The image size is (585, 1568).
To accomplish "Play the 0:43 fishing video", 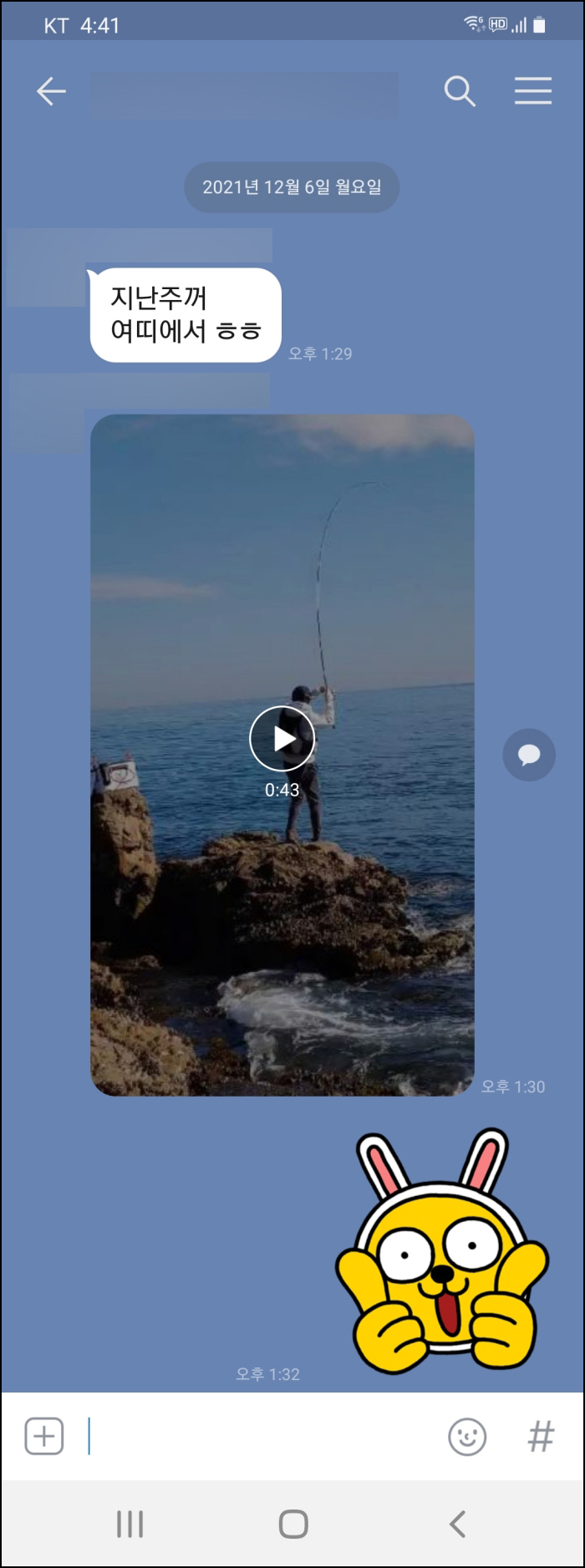I will coord(282,739).
